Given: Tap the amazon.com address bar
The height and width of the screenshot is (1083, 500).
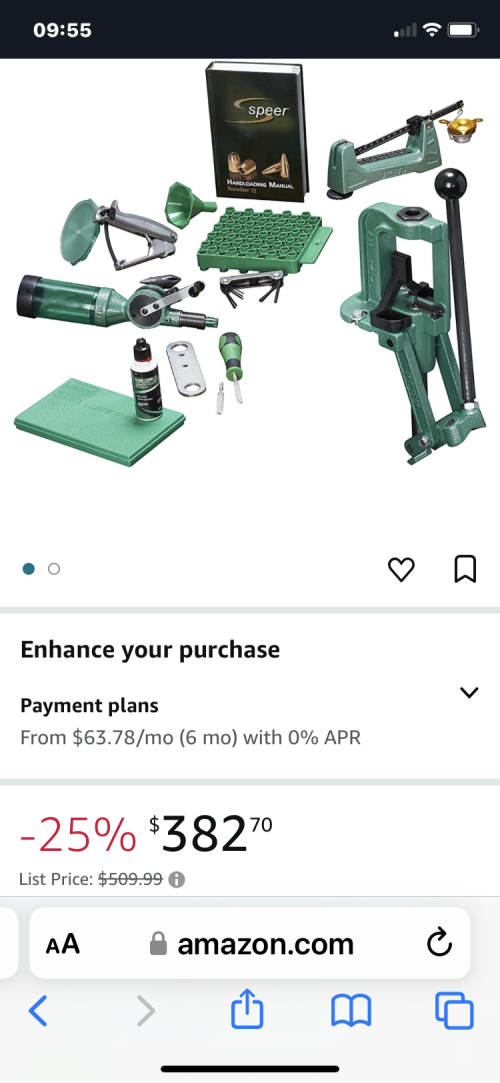Looking at the screenshot, I should [250, 943].
